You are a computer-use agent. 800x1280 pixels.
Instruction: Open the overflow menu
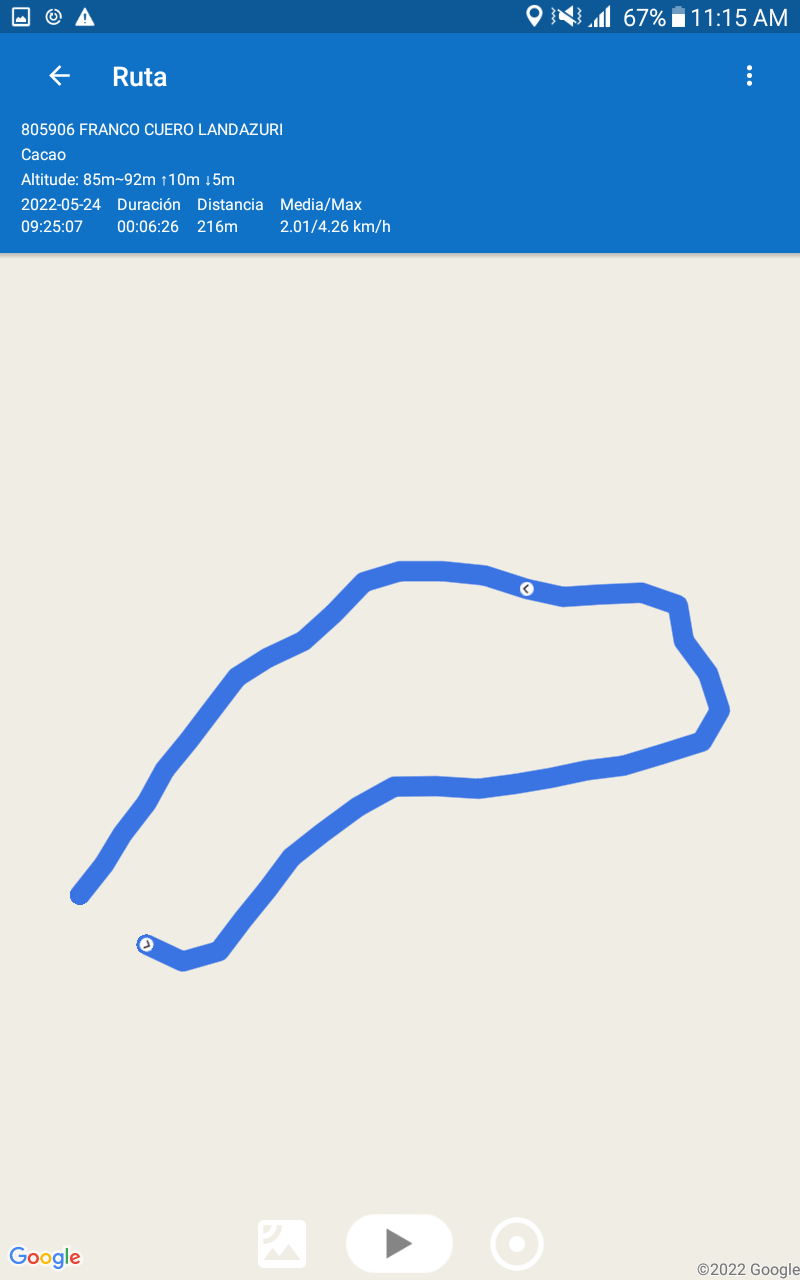pos(749,76)
